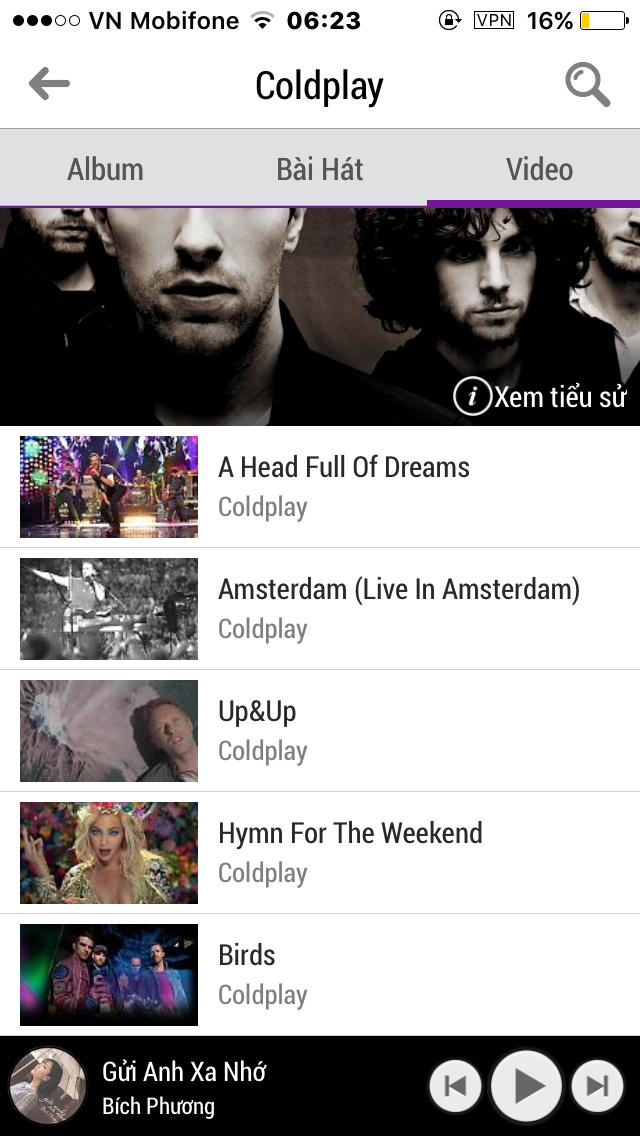The width and height of the screenshot is (640, 1136).
Task: Switch to the Bài Hát tab
Action: (320, 169)
